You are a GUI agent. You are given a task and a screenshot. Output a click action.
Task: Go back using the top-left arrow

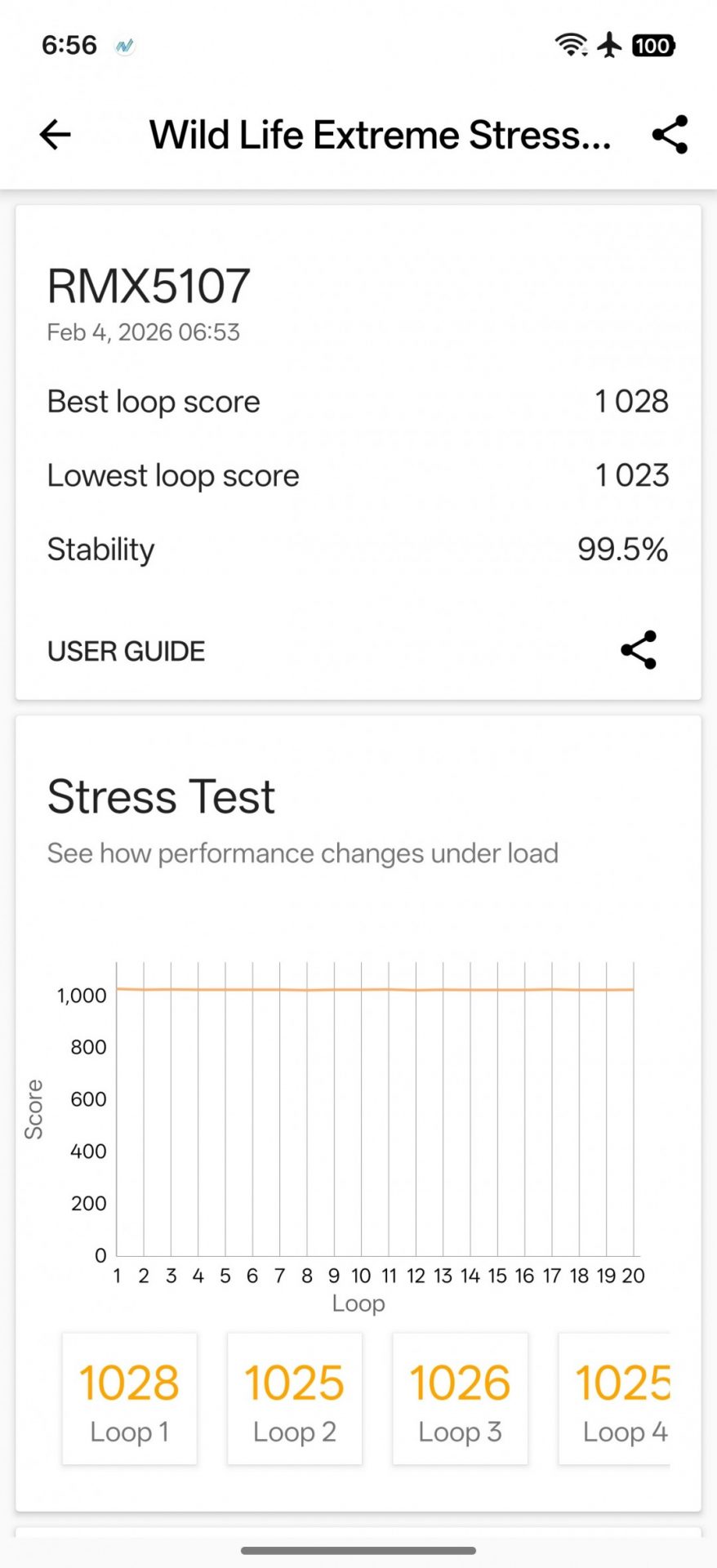(x=56, y=135)
